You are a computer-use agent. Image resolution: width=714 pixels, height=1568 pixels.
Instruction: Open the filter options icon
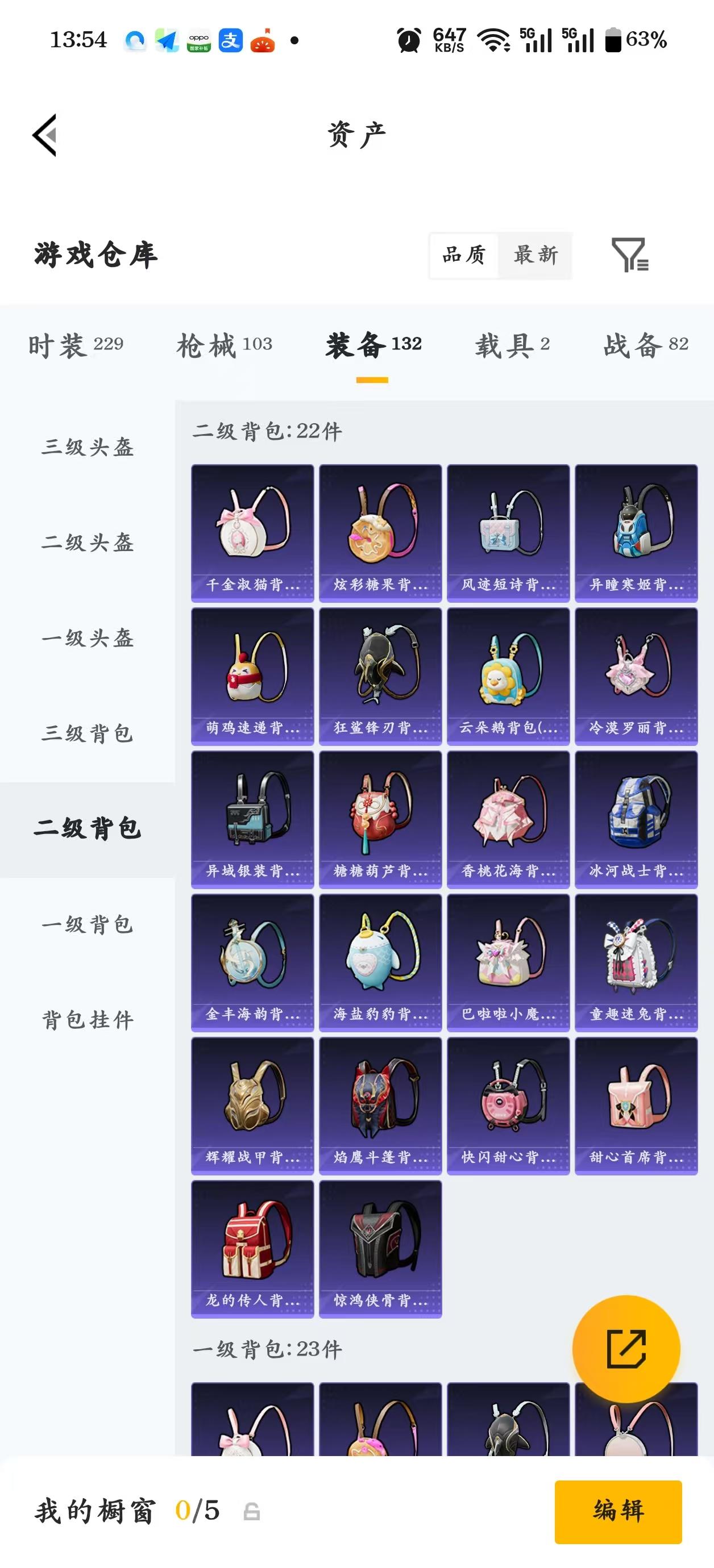(630, 256)
